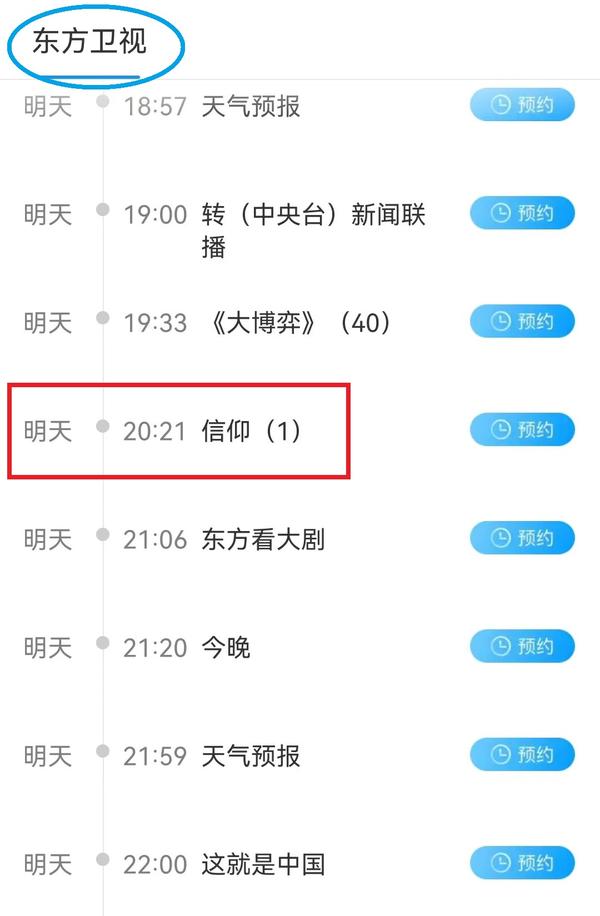
Task: Tap 预约 next to 今晚
Action: click(522, 646)
